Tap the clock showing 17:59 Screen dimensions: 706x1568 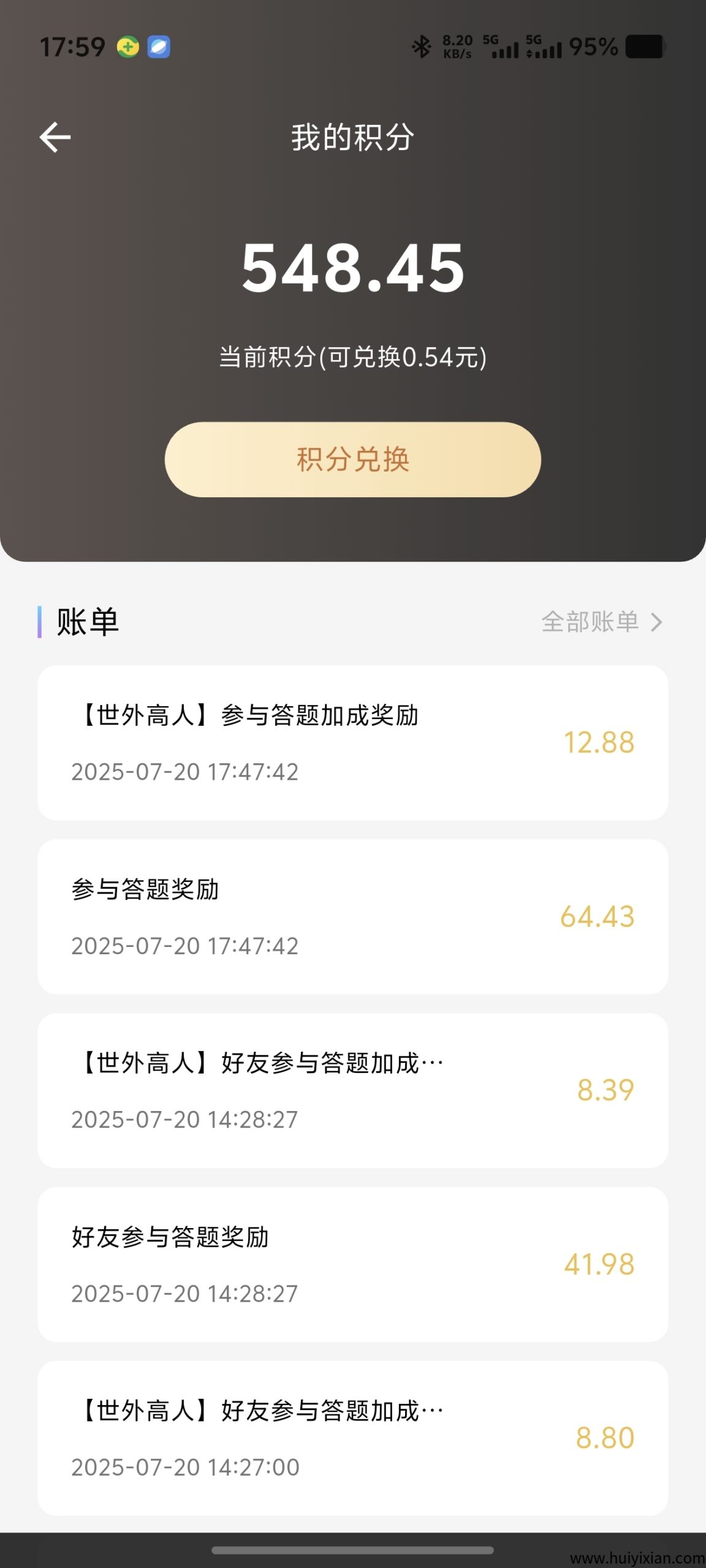[x=74, y=47]
